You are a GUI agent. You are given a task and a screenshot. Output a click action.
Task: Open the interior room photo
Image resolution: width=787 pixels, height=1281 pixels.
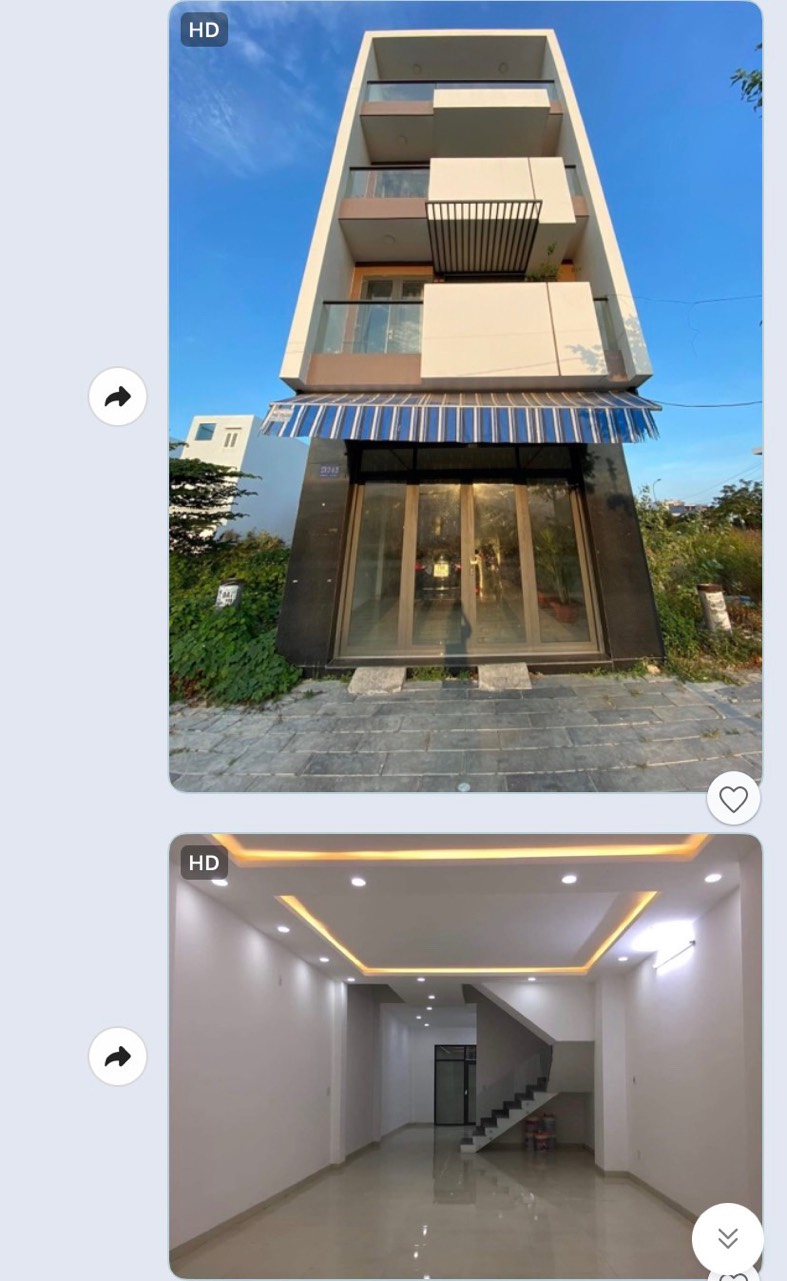tap(465, 1056)
